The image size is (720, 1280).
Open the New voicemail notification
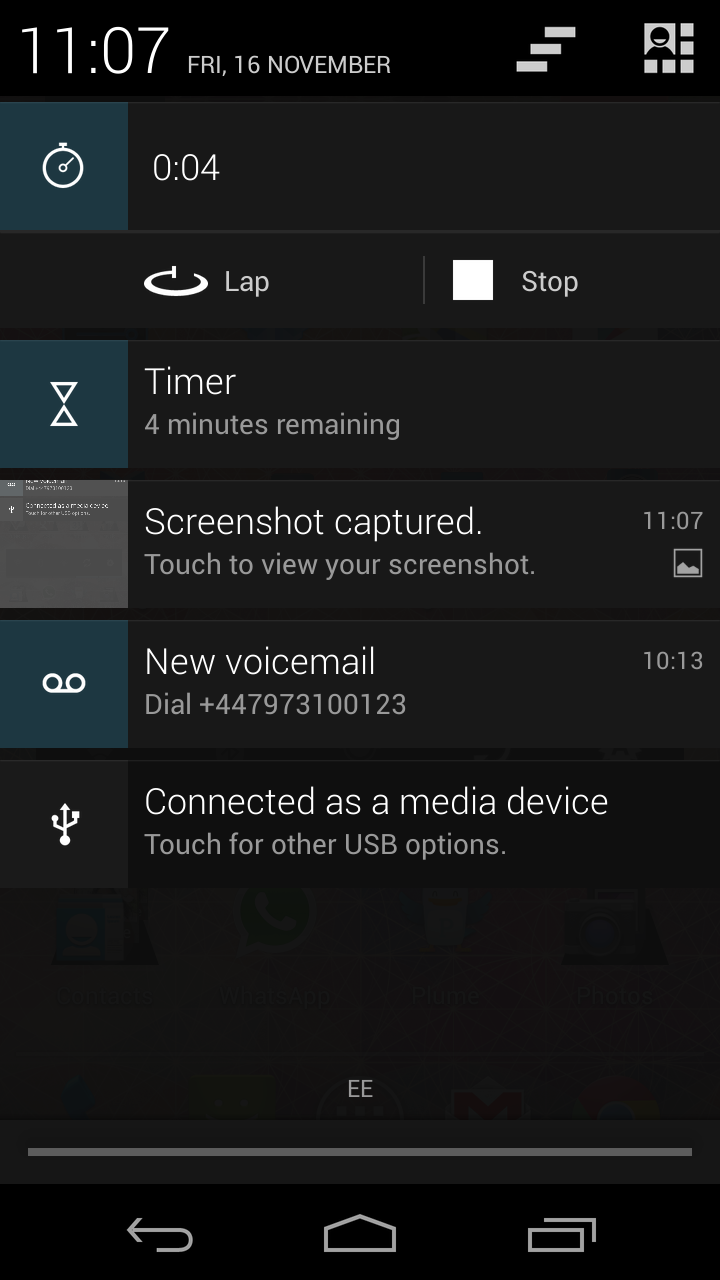360,684
